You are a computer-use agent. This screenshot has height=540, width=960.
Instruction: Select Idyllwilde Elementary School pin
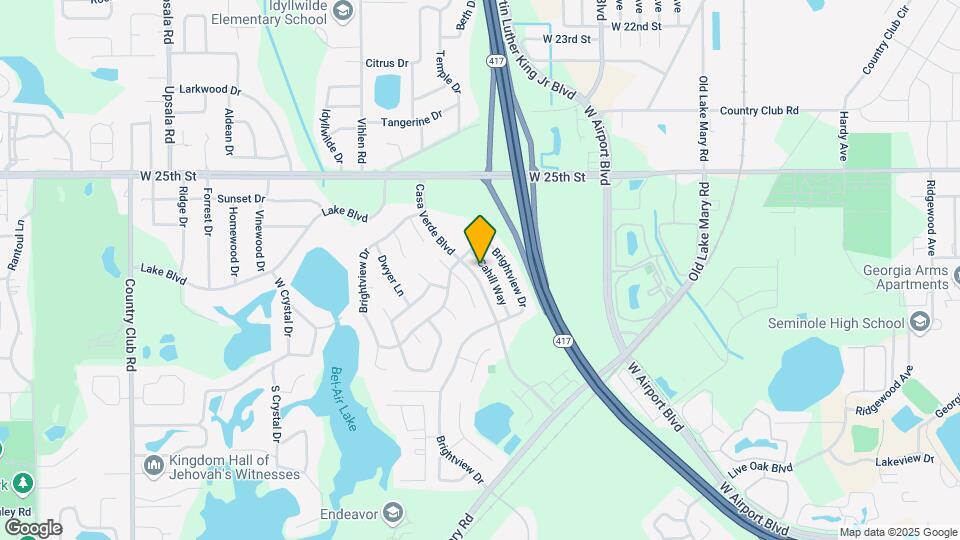[x=343, y=11]
